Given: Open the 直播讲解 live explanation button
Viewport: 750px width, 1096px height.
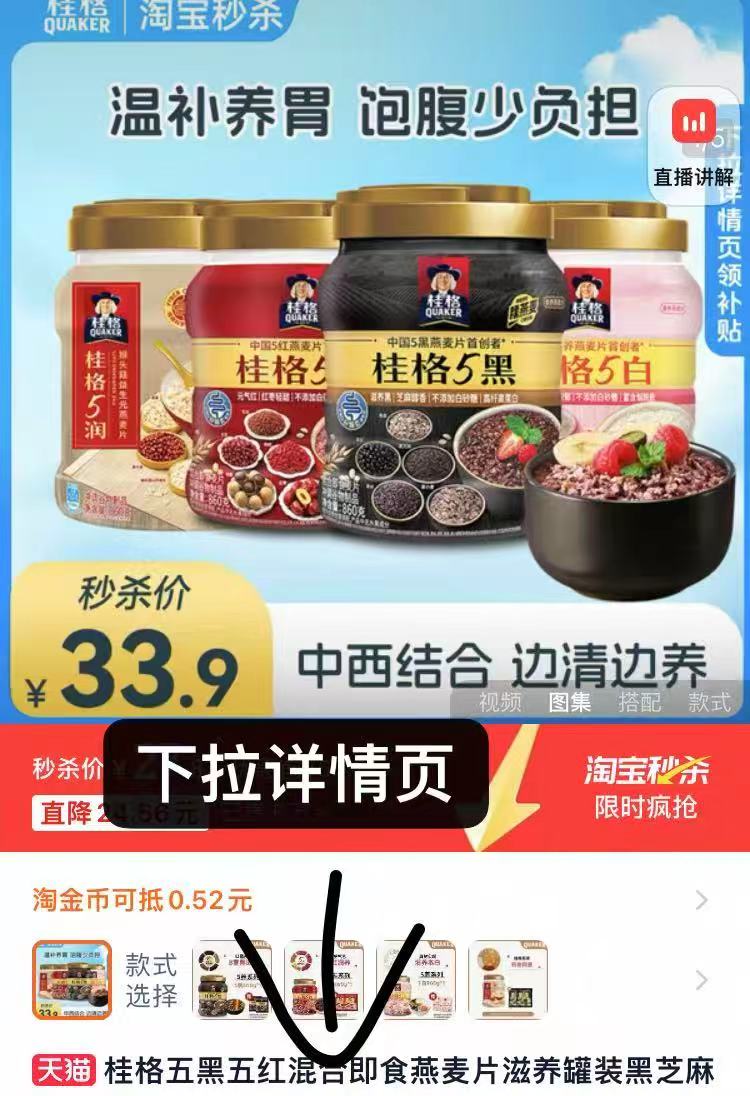Looking at the screenshot, I should click(693, 146).
